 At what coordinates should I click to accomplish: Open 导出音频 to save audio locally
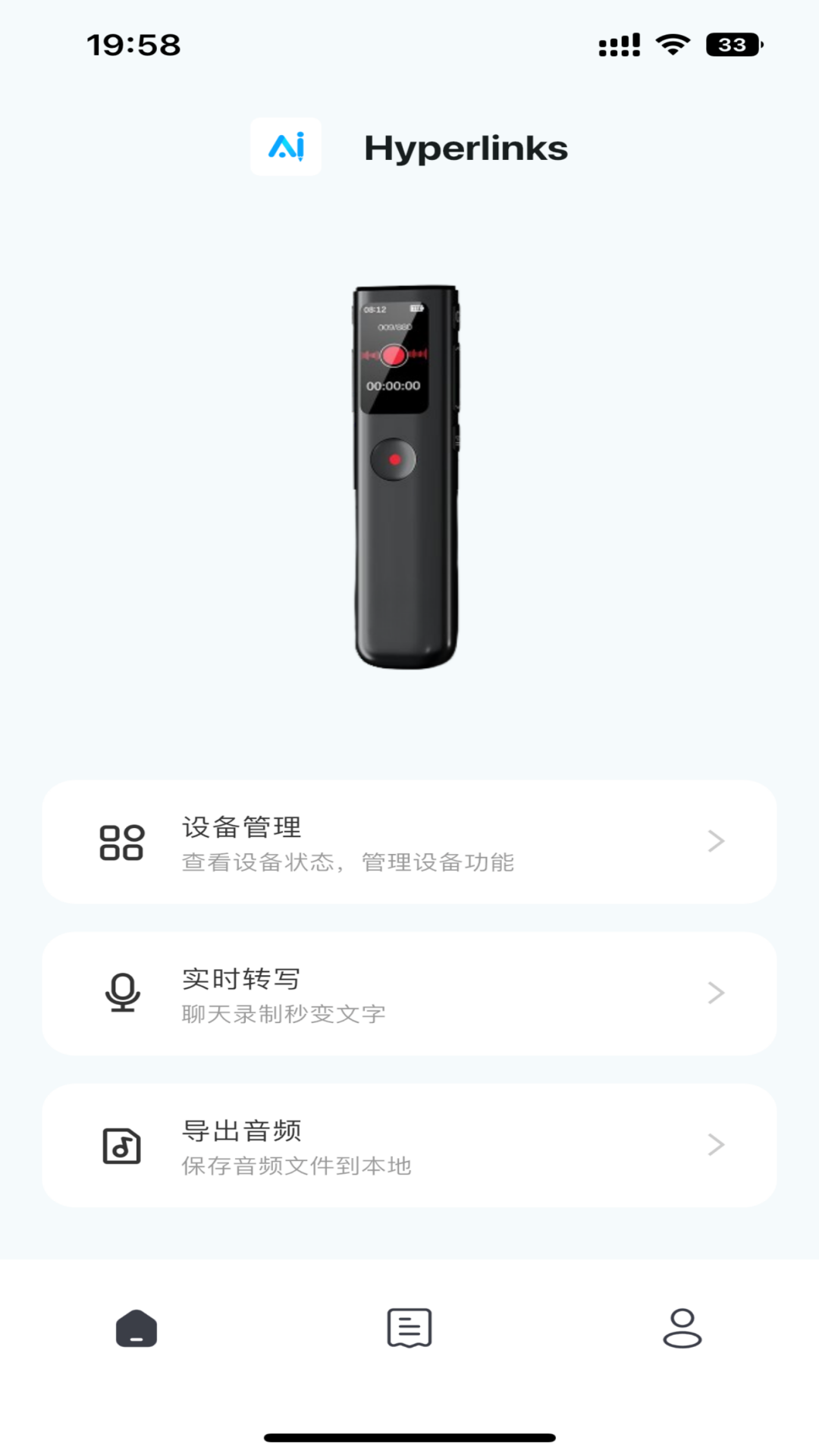409,1147
